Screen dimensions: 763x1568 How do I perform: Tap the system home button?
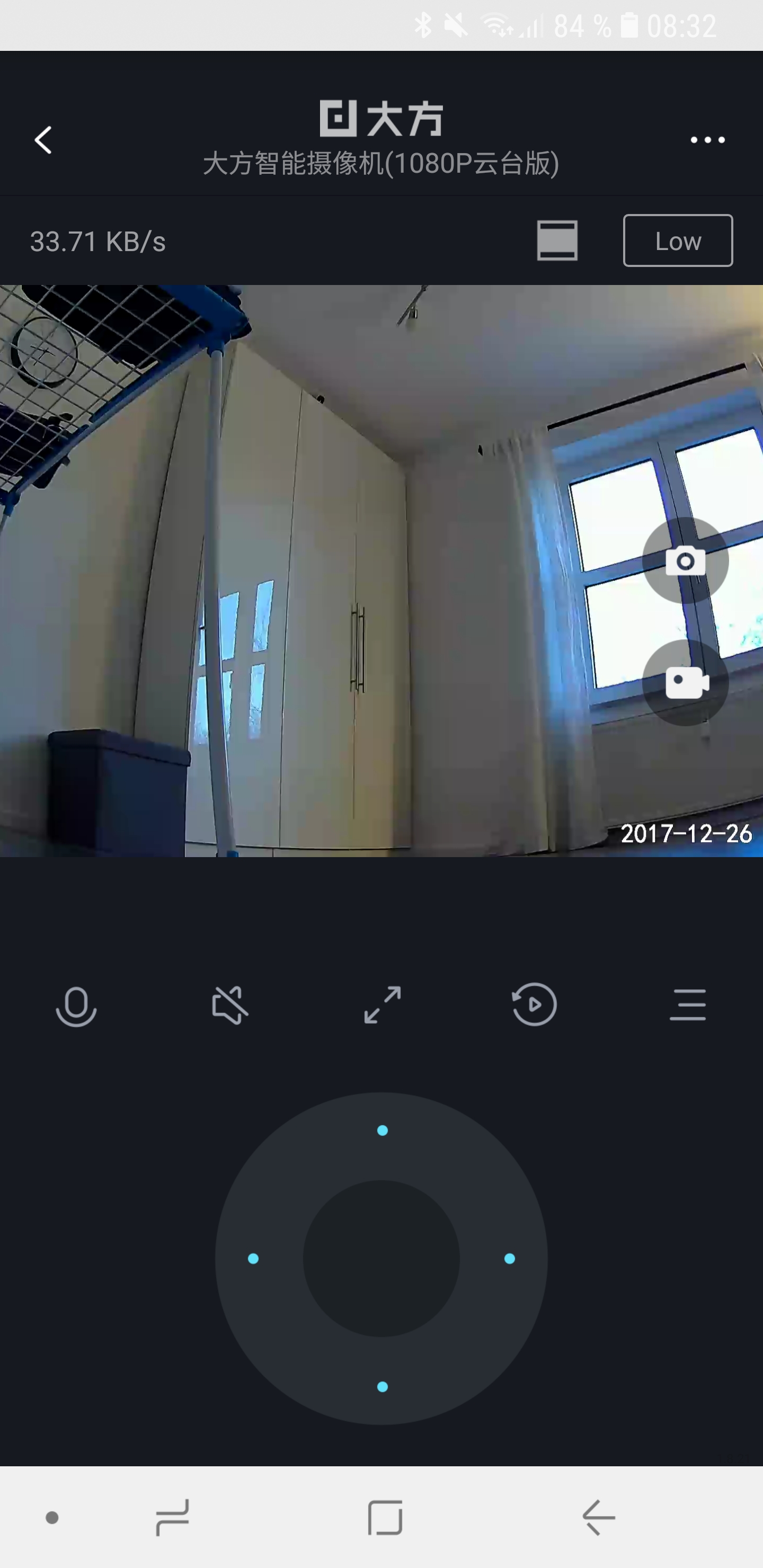click(385, 1518)
